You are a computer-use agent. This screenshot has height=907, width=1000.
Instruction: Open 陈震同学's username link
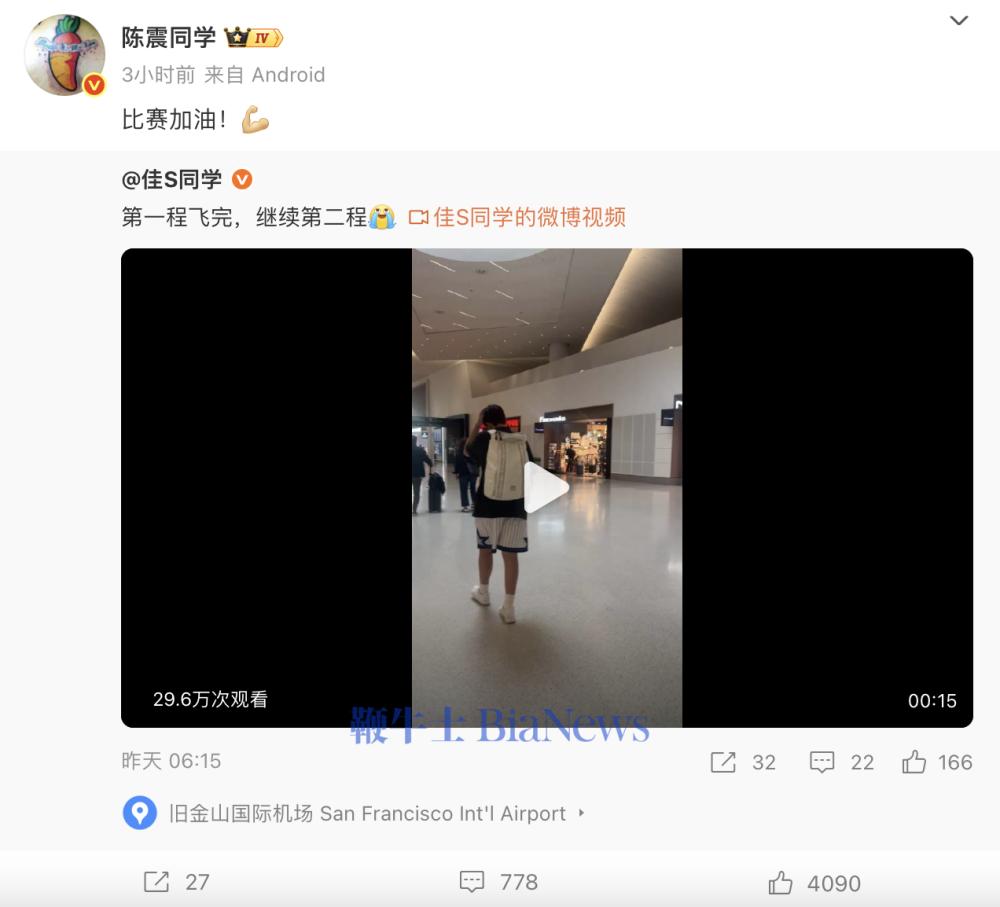click(168, 38)
